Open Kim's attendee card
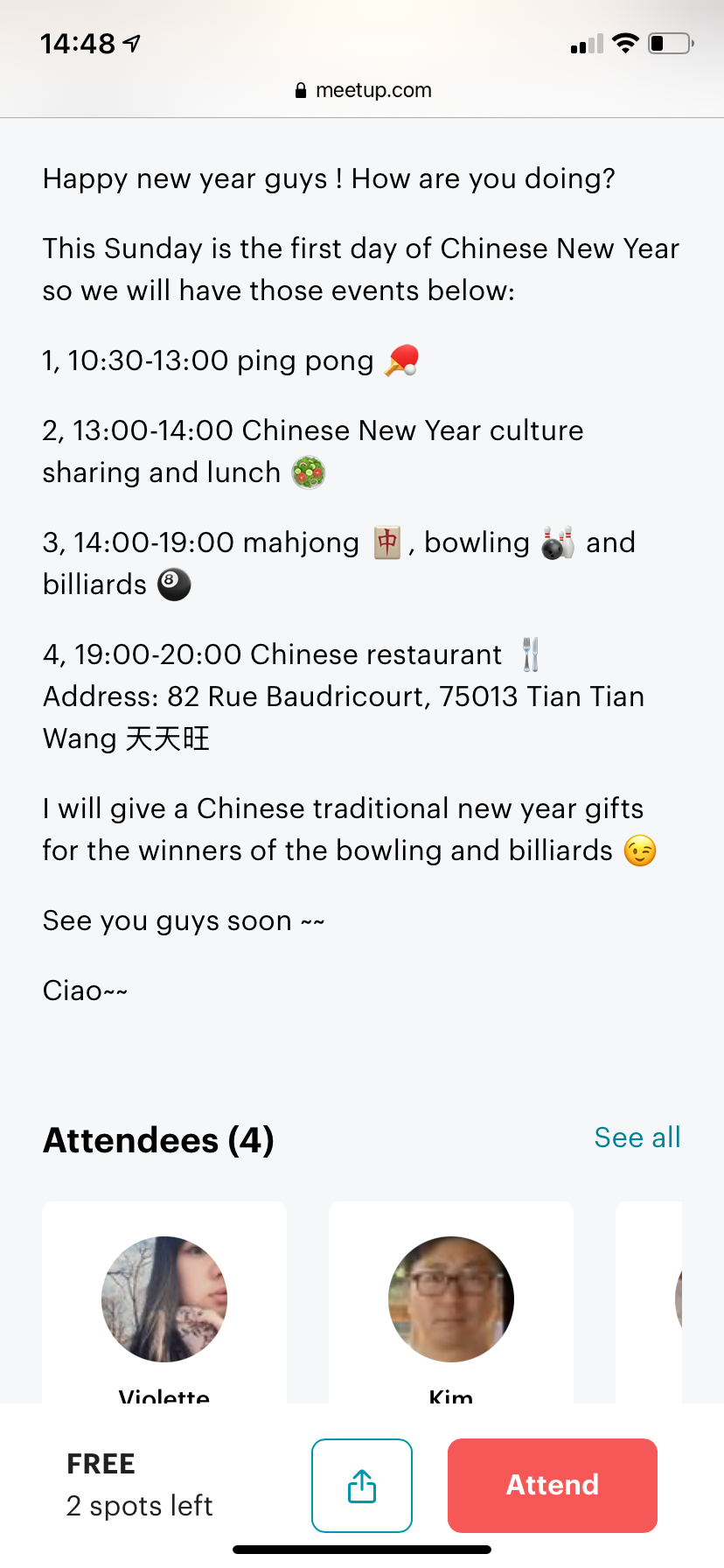Image resolution: width=724 pixels, height=1568 pixels. point(451,1302)
